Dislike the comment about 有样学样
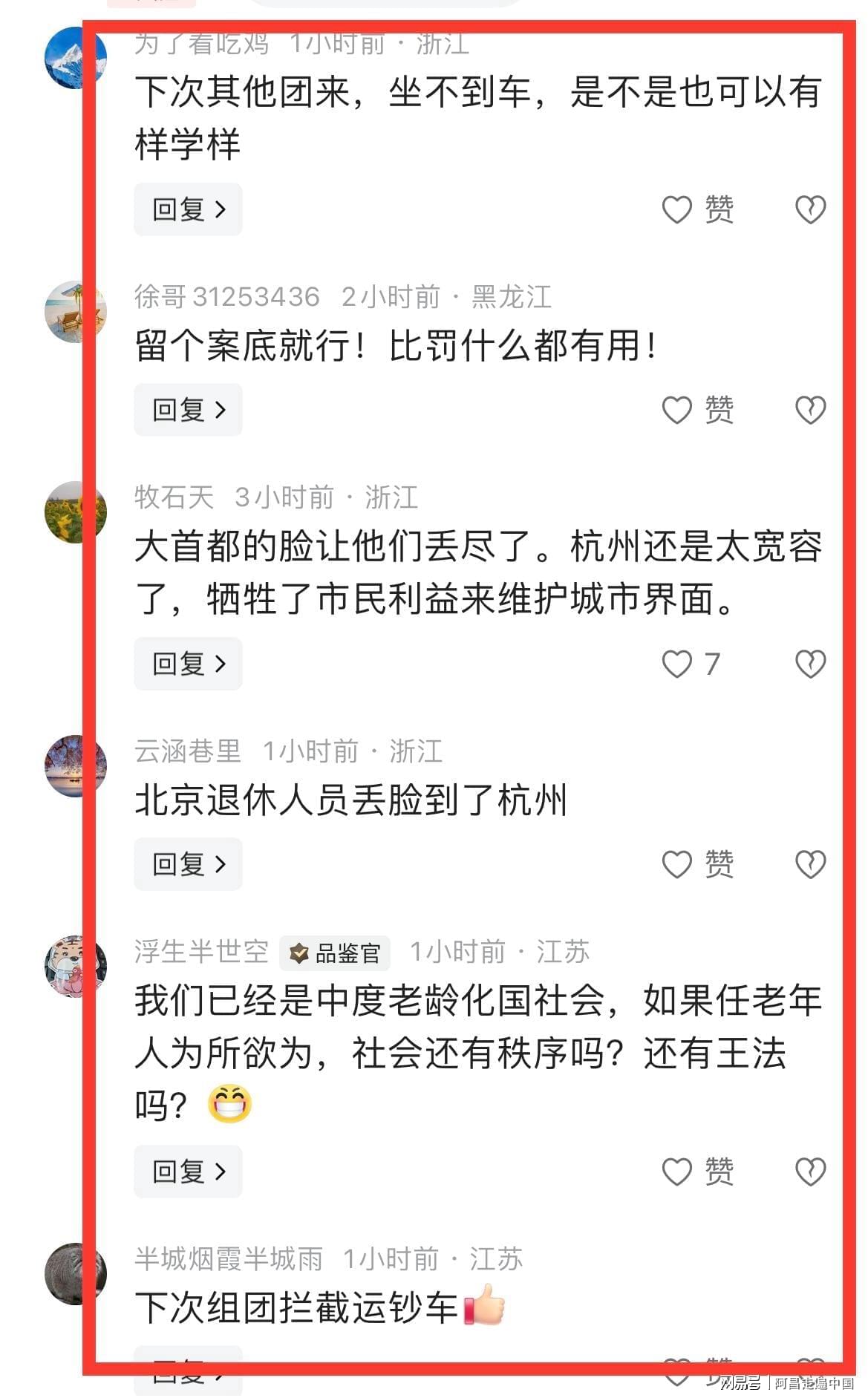The height and width of the screenshot is (1398, 868). pos(810,209)
